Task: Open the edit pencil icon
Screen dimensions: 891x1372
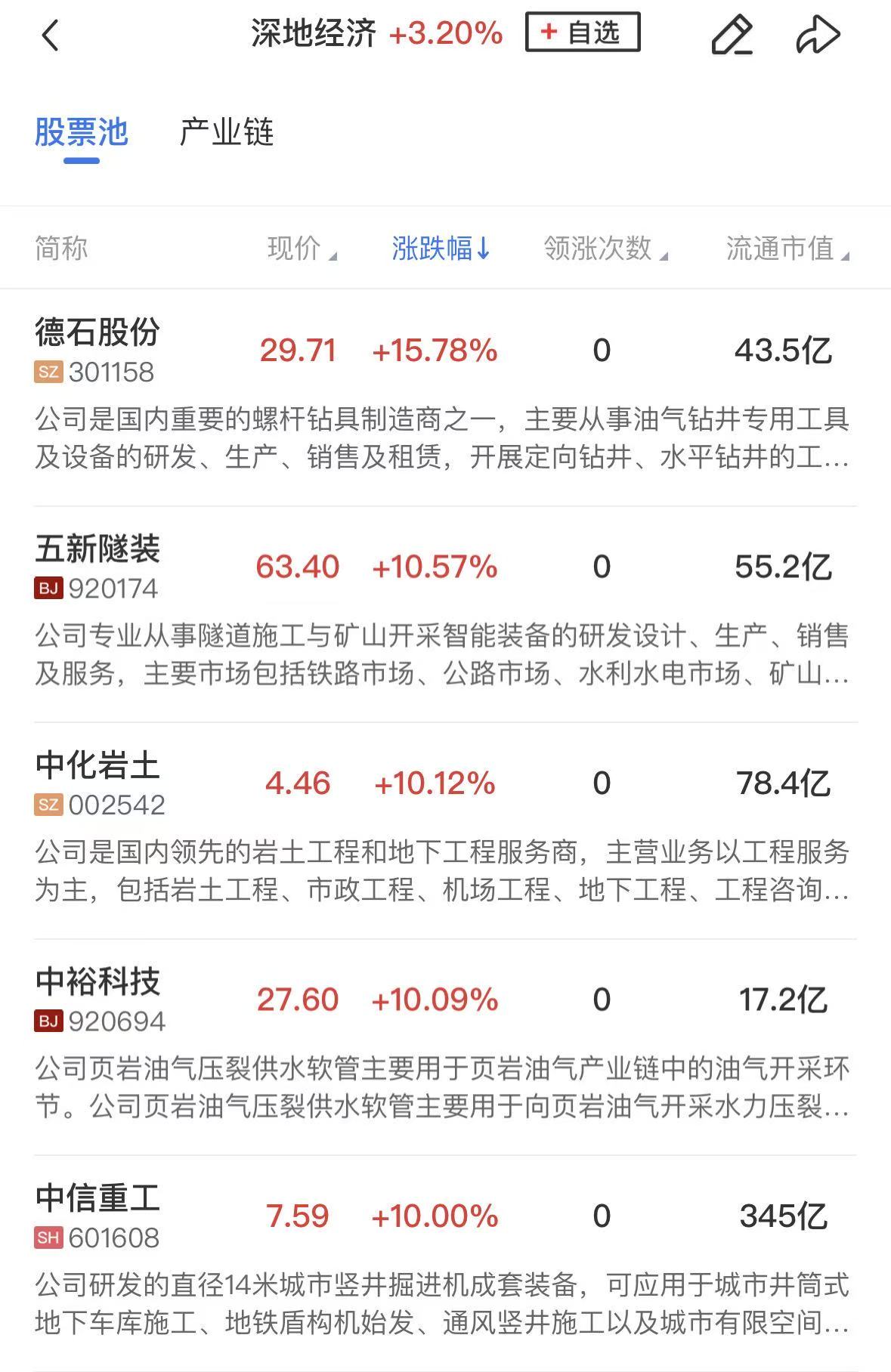Action: coord(732,35)
